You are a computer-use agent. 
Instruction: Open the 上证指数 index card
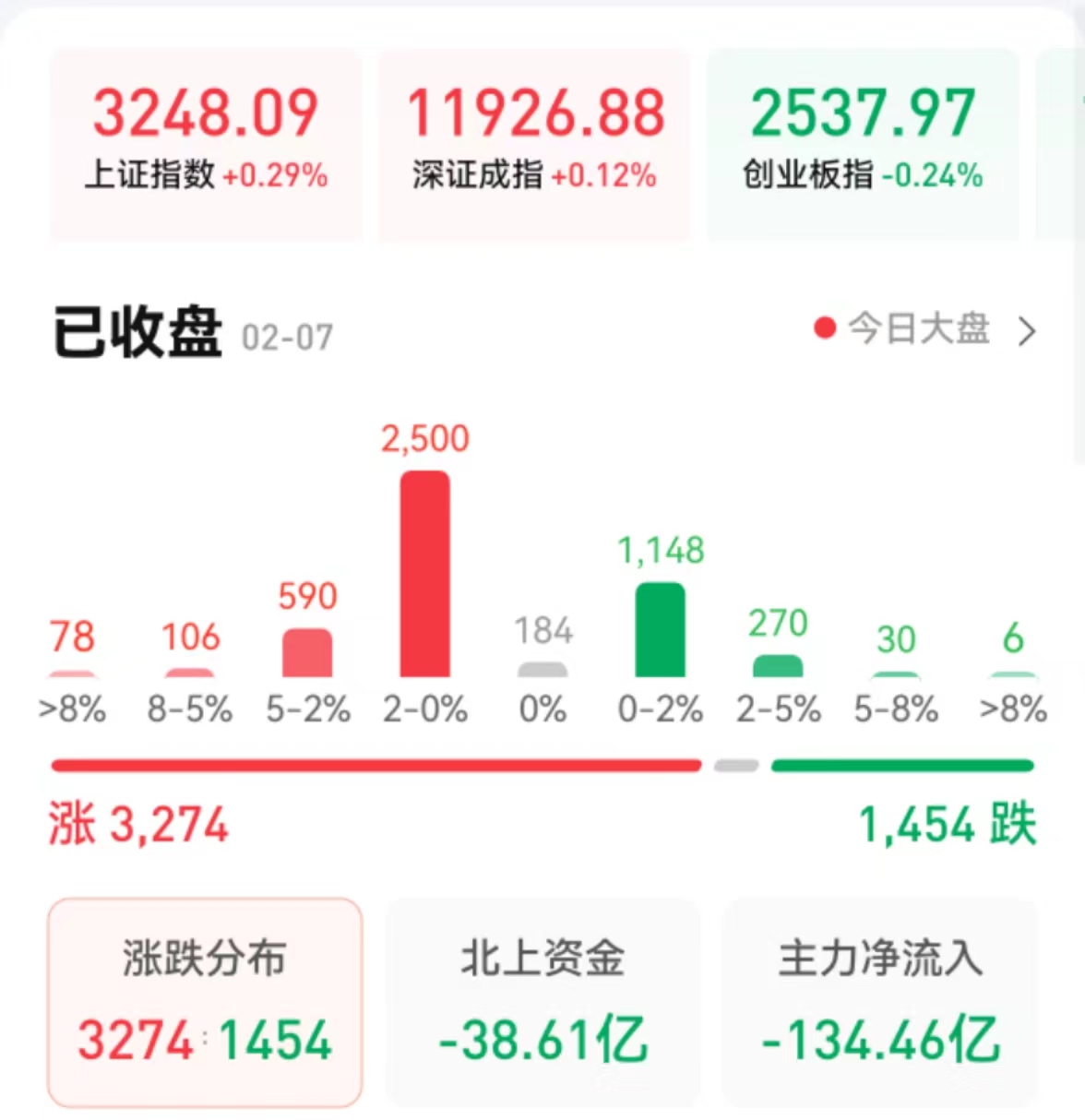click(206, 143)
